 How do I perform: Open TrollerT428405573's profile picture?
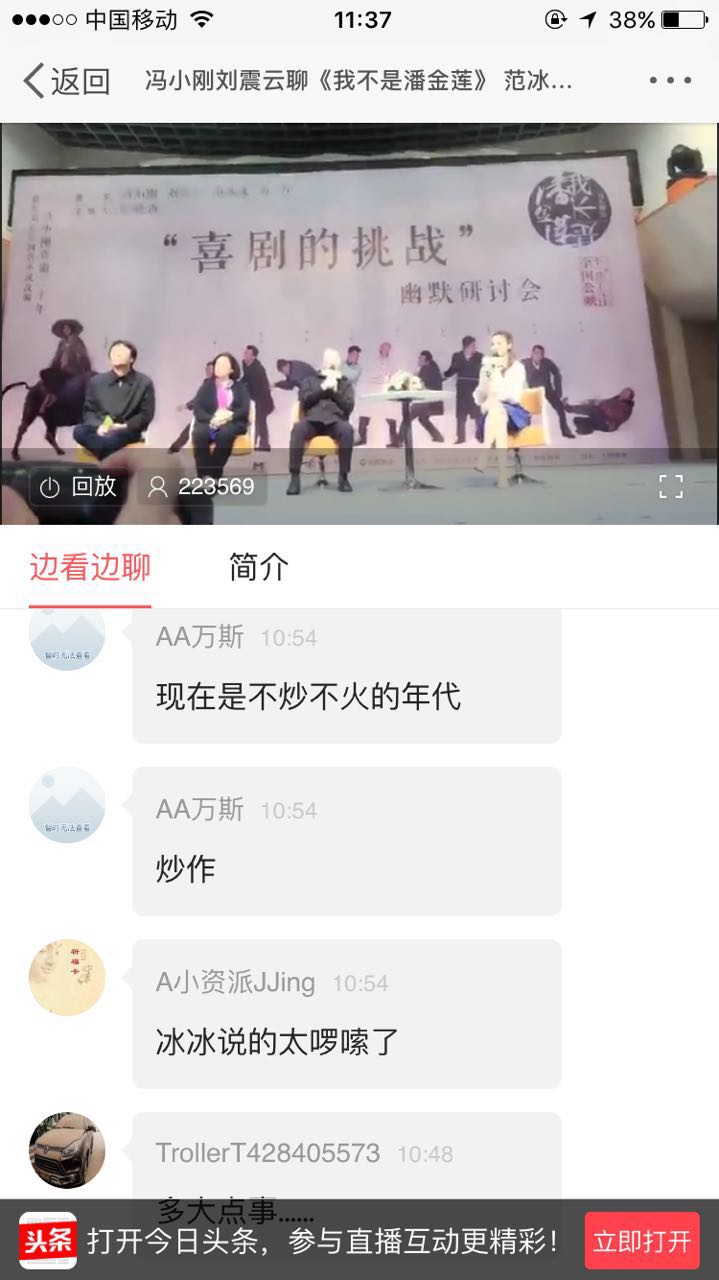67,1151
